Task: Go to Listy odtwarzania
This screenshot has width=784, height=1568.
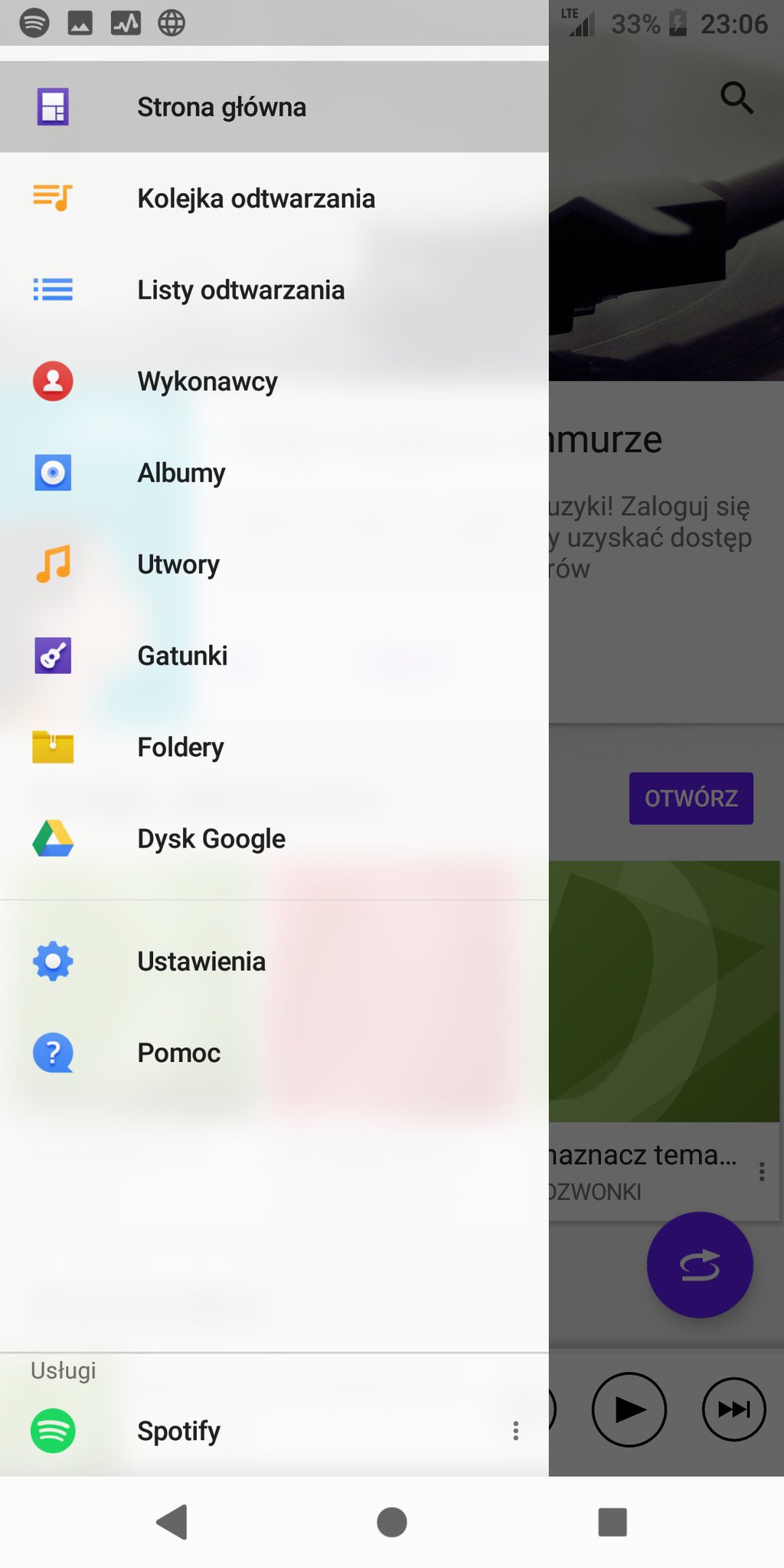Action: [240, 290]
